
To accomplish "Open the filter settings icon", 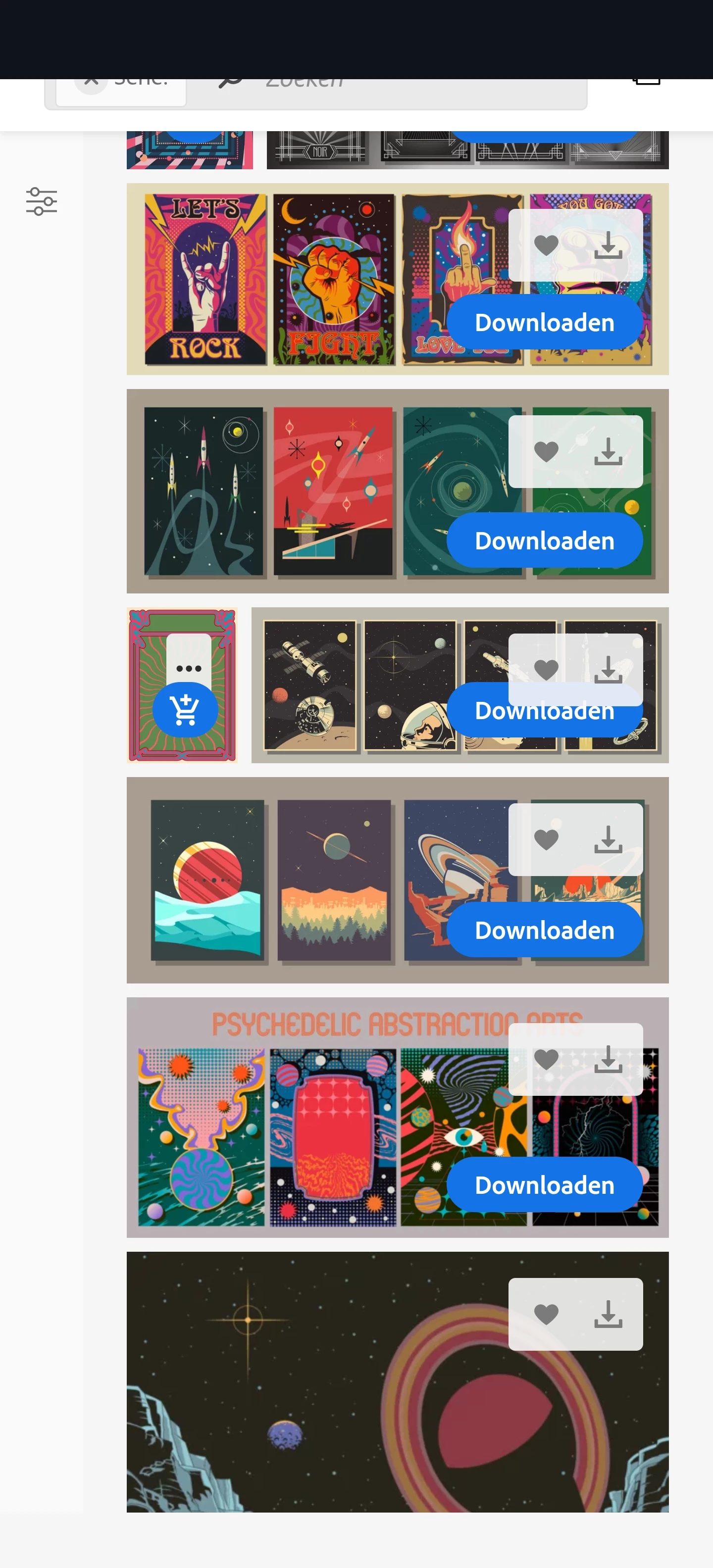I will click(42, 201).
